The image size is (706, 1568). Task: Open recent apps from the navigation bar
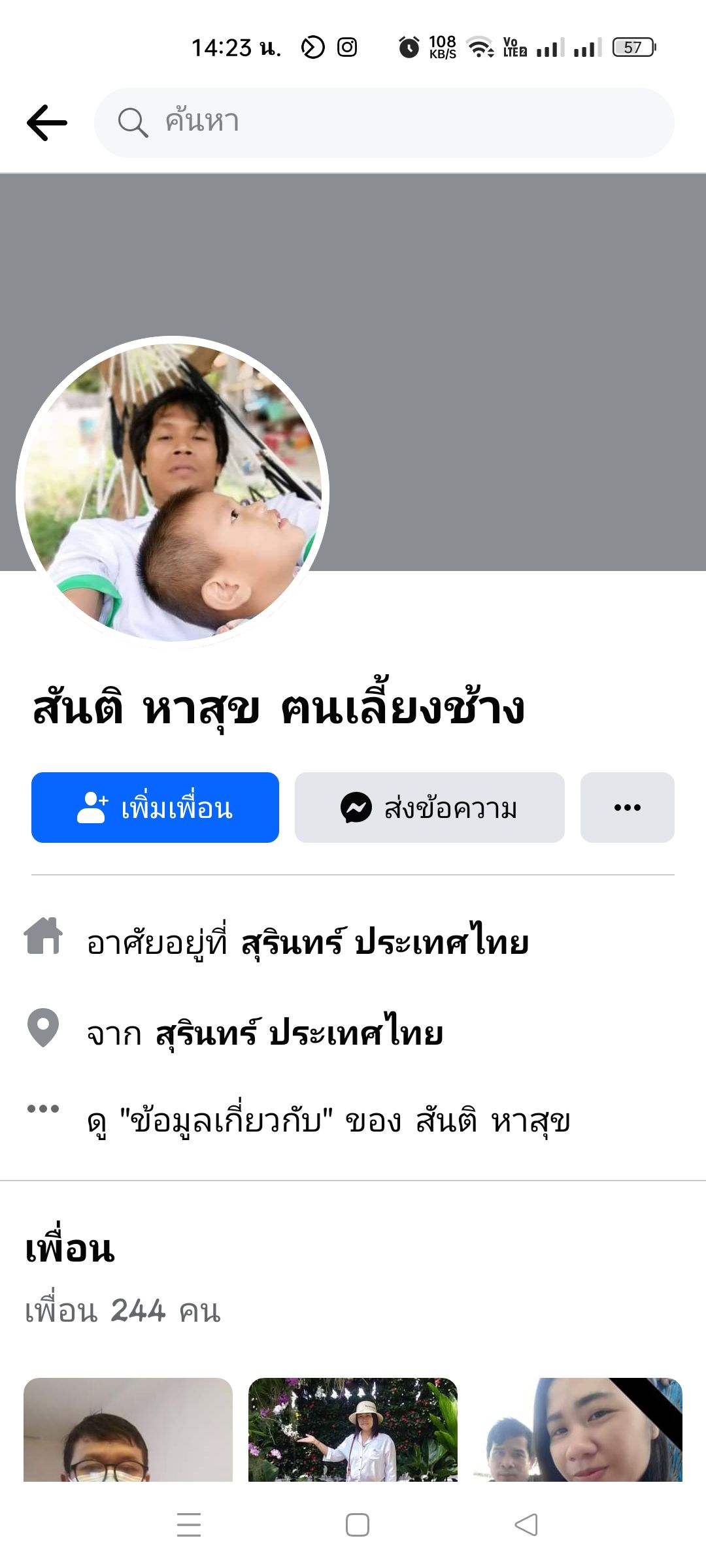tap(189, 1525)
